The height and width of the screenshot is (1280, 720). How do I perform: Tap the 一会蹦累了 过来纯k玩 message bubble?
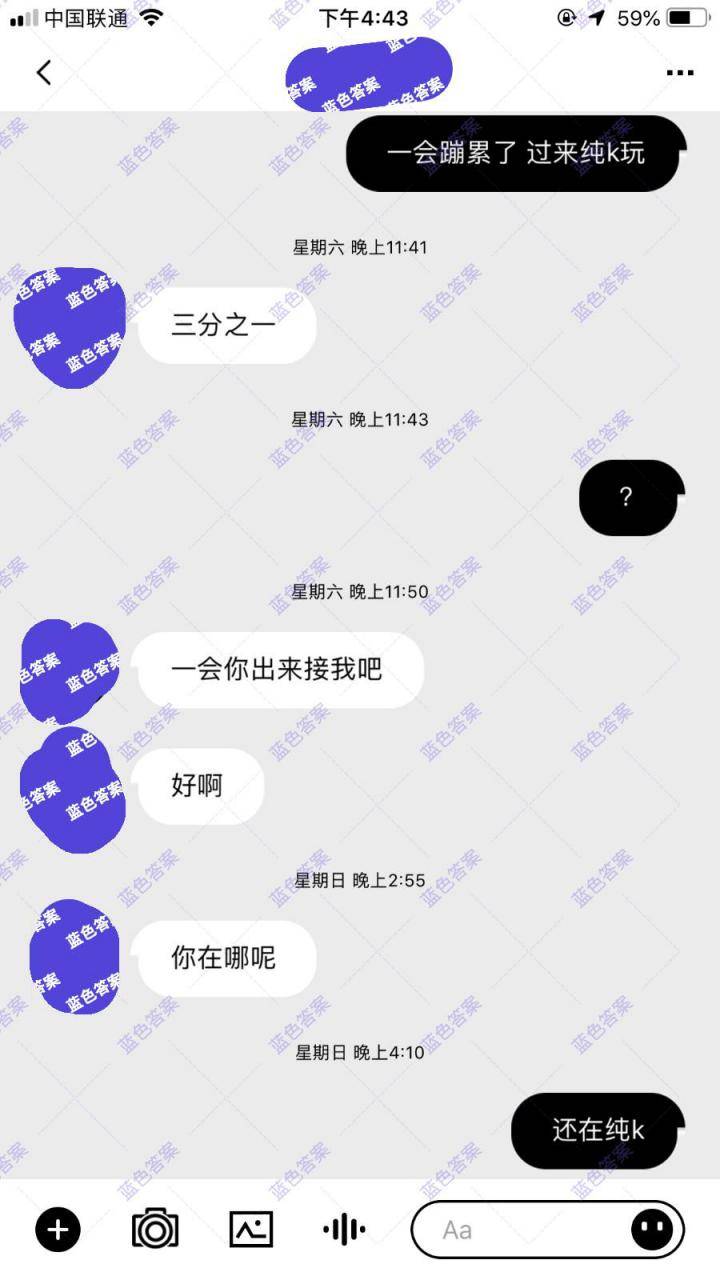[512, 153]
